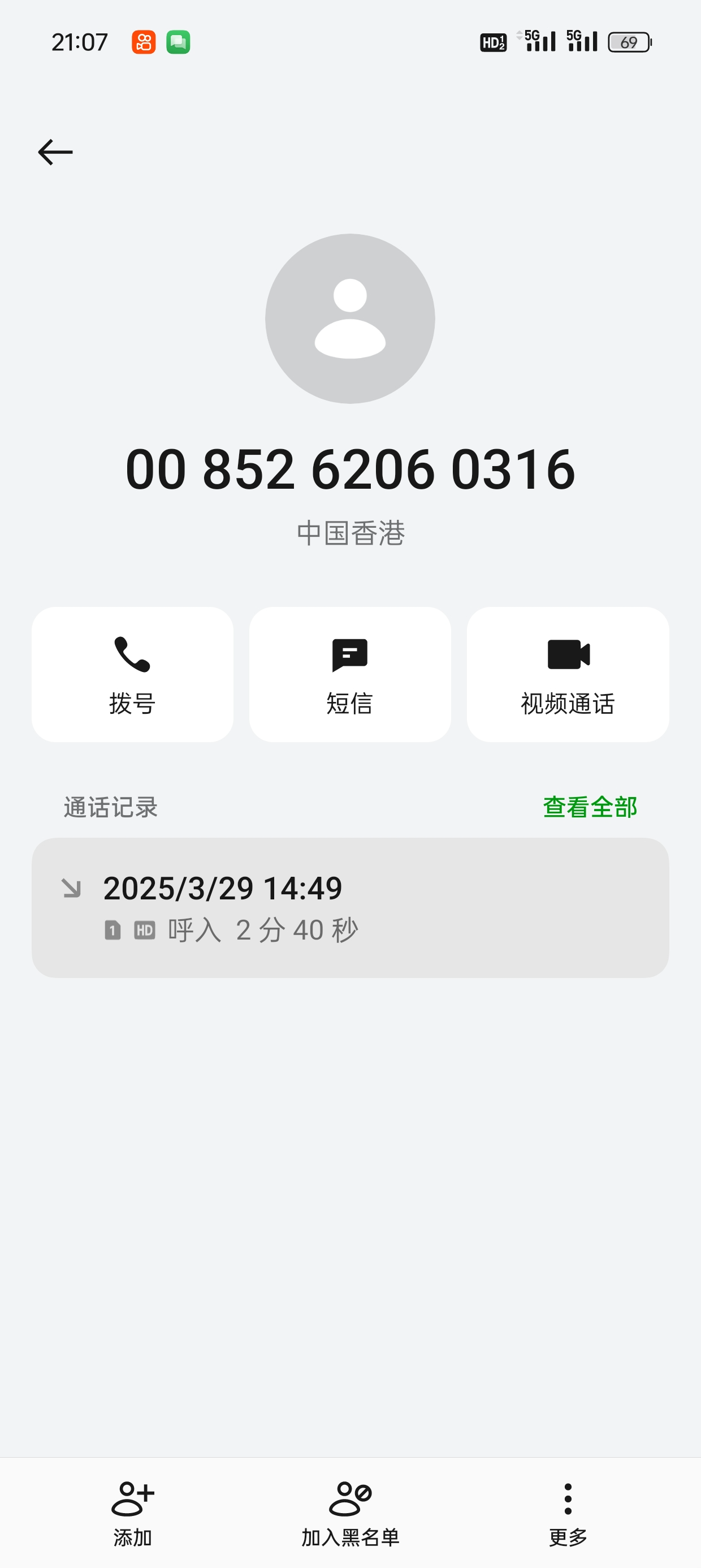Add this number via 添加
This screenshot has height=1568, width=701.
[x=132, y=1514]
